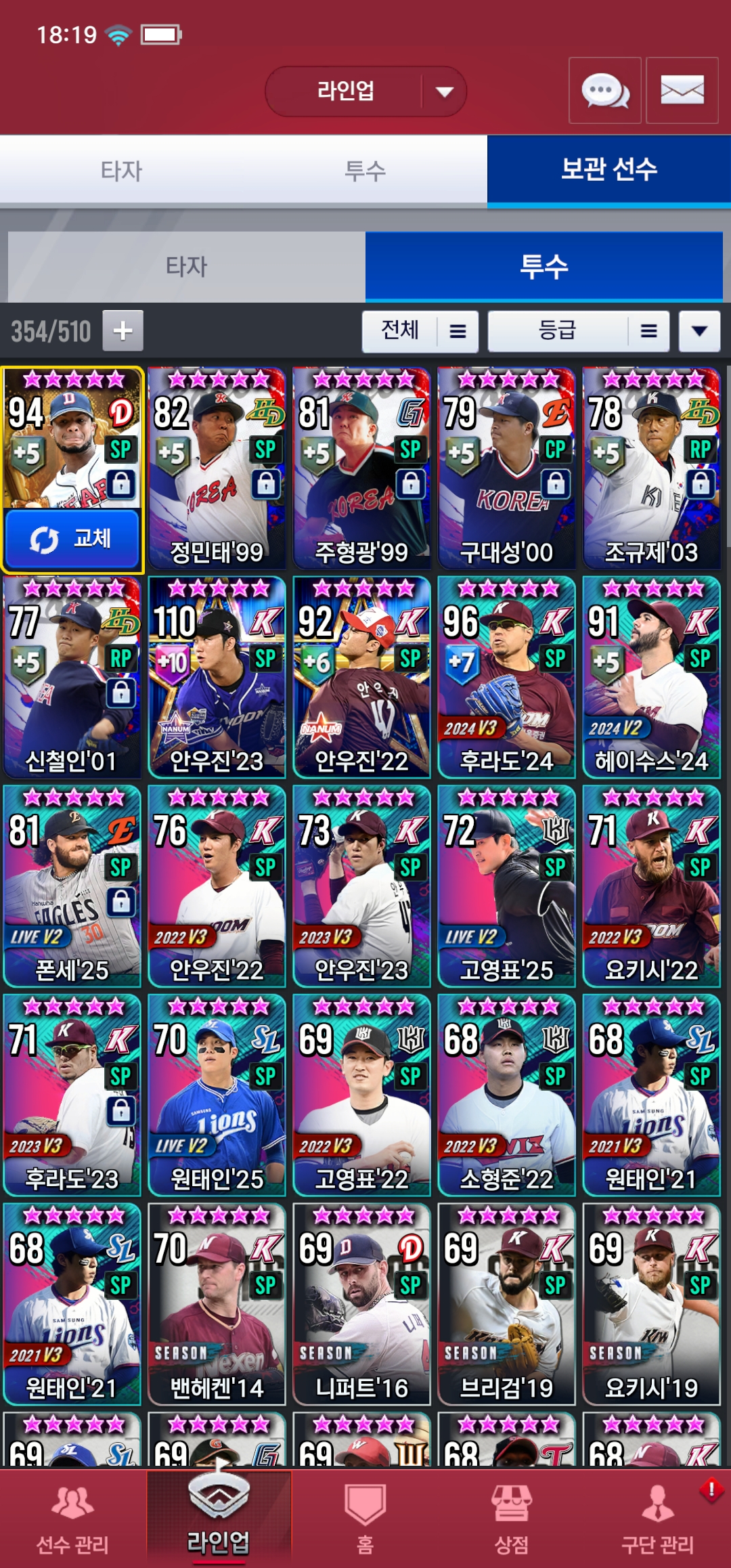Image resolution: width=731 pixels, height=1568 pixels.
Task: Tap the 교체 swap button
Action: pyautogui.click(x=72, y=539)
